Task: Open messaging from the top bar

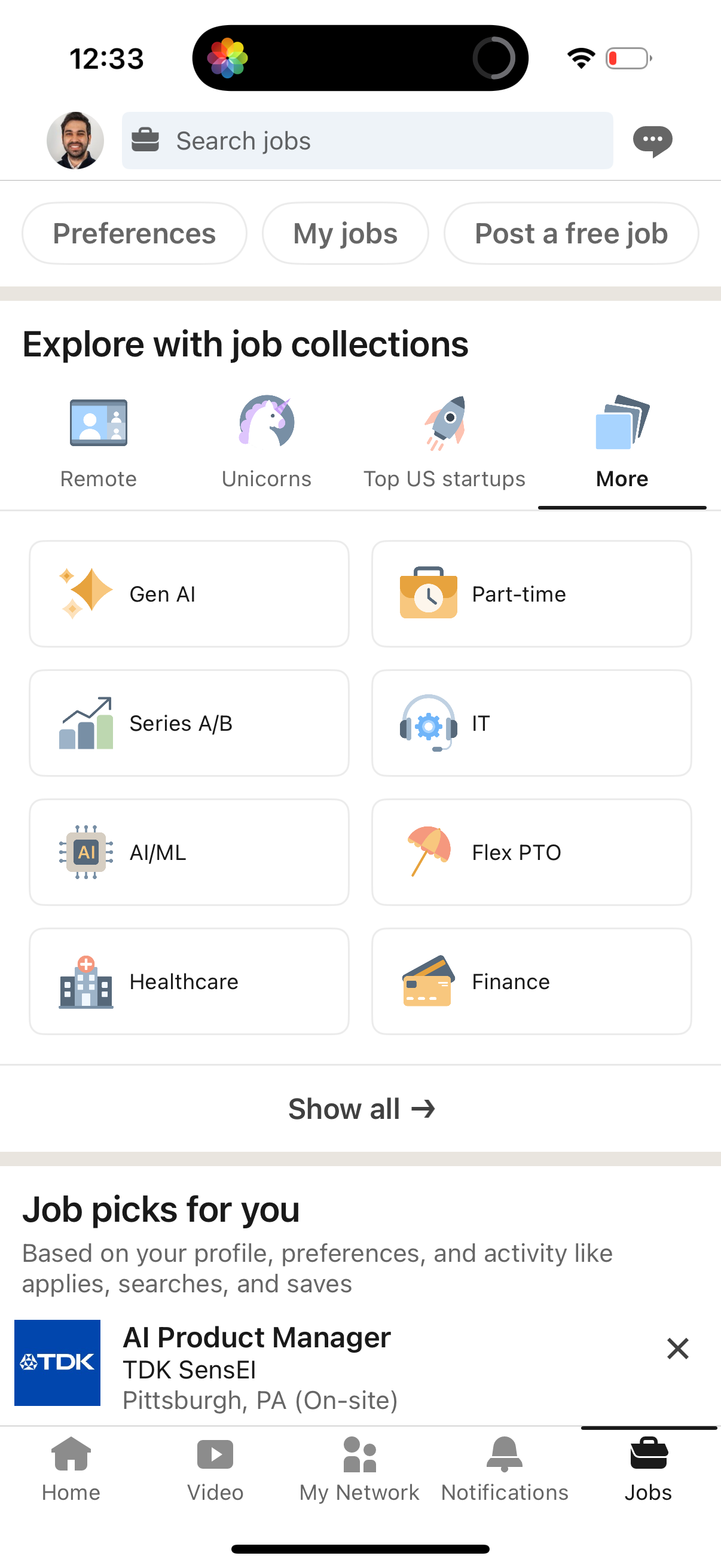Action: pos(652,140)
